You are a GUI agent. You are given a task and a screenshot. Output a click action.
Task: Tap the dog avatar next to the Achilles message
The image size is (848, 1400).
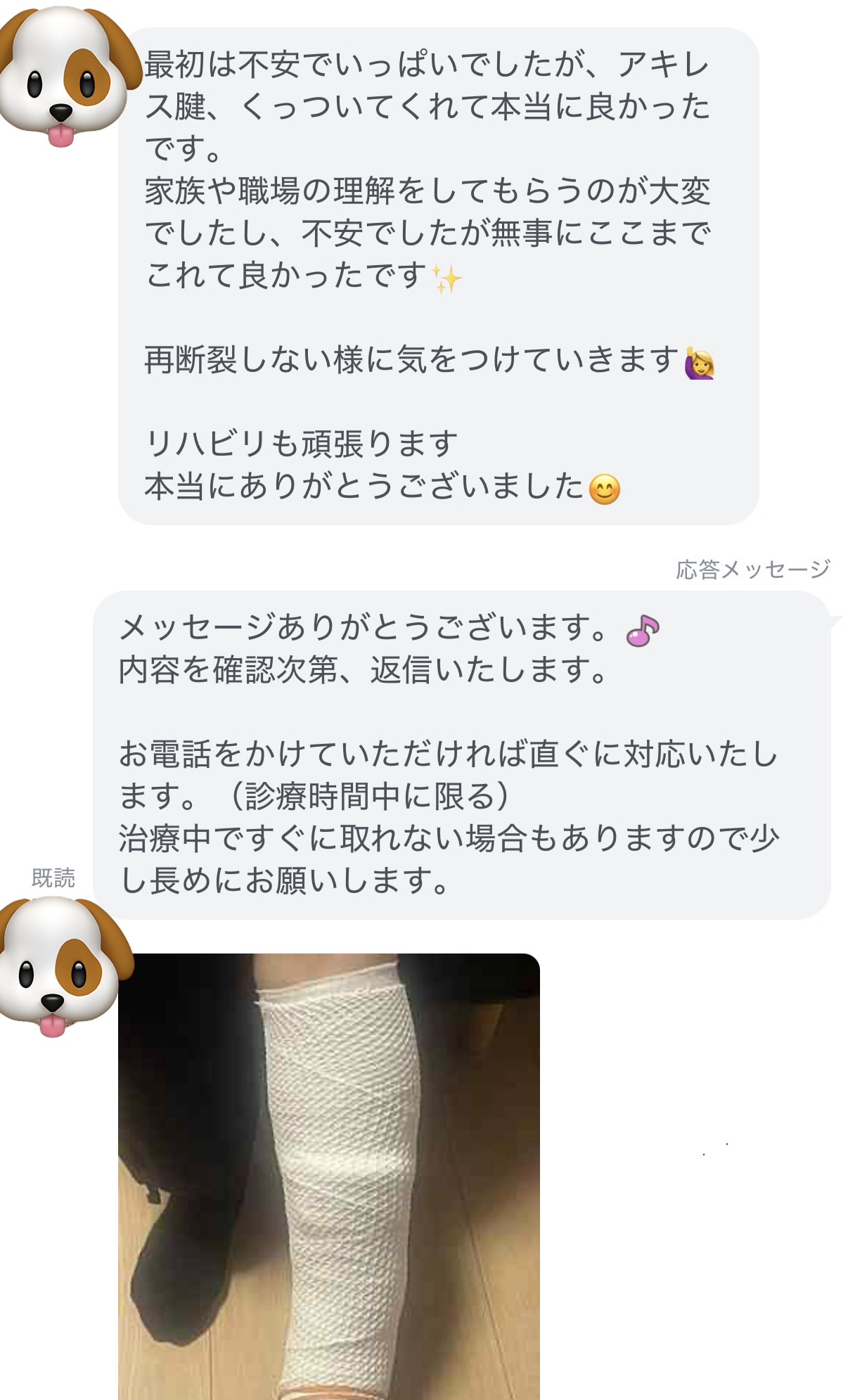[69, 76]
